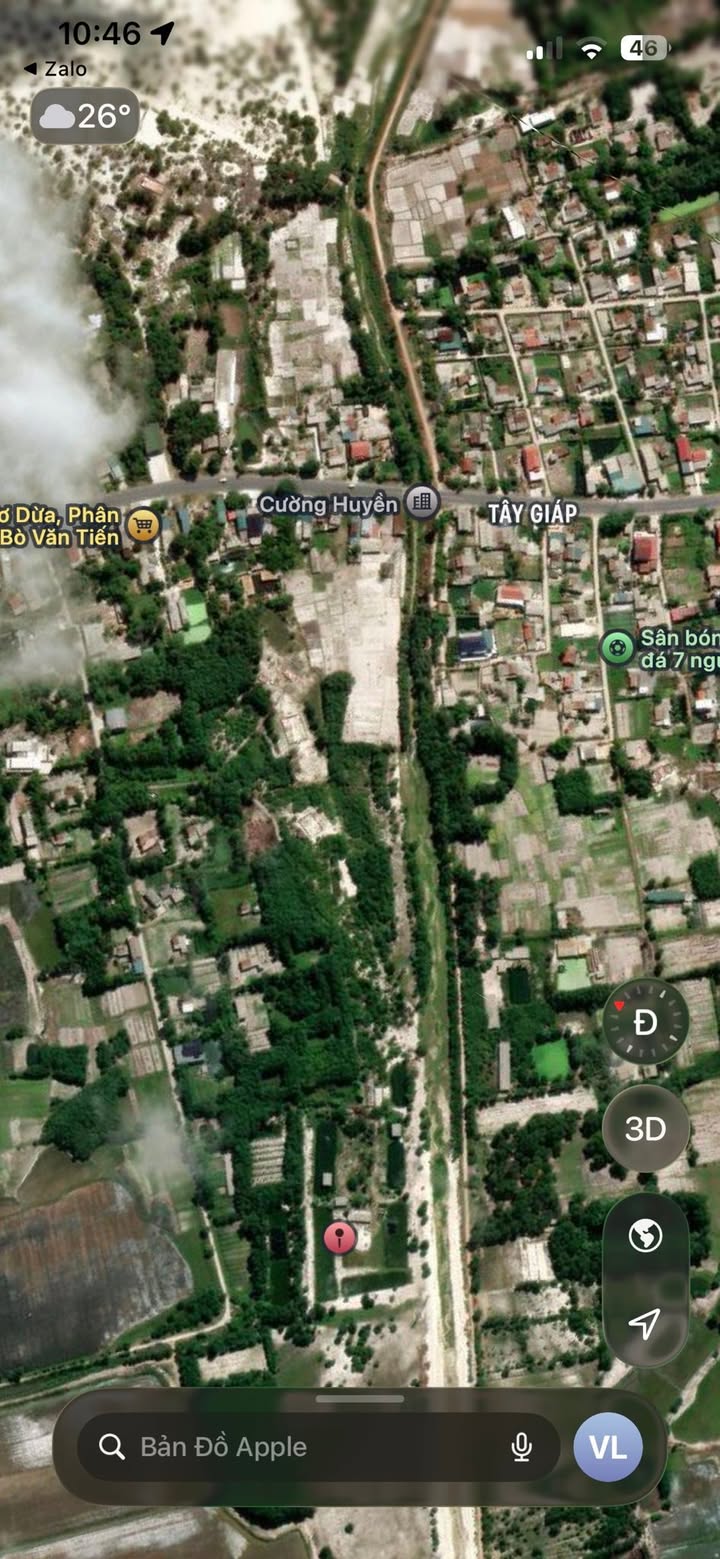Open the 26° weather widget
The height and width of the screenshot is (1559, 720).
[85, 117]
